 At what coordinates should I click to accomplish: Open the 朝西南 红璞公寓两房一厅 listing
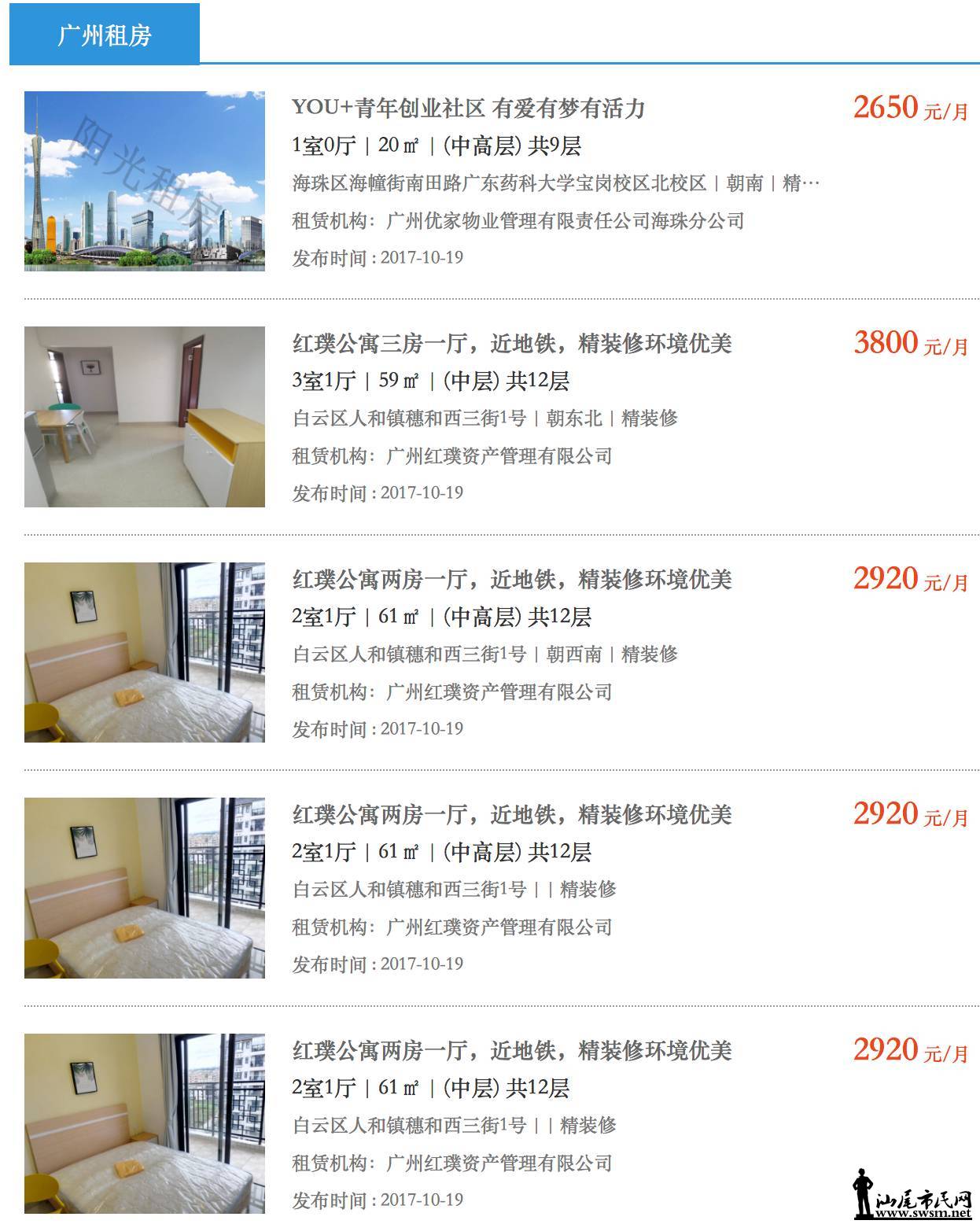[511, 580]
